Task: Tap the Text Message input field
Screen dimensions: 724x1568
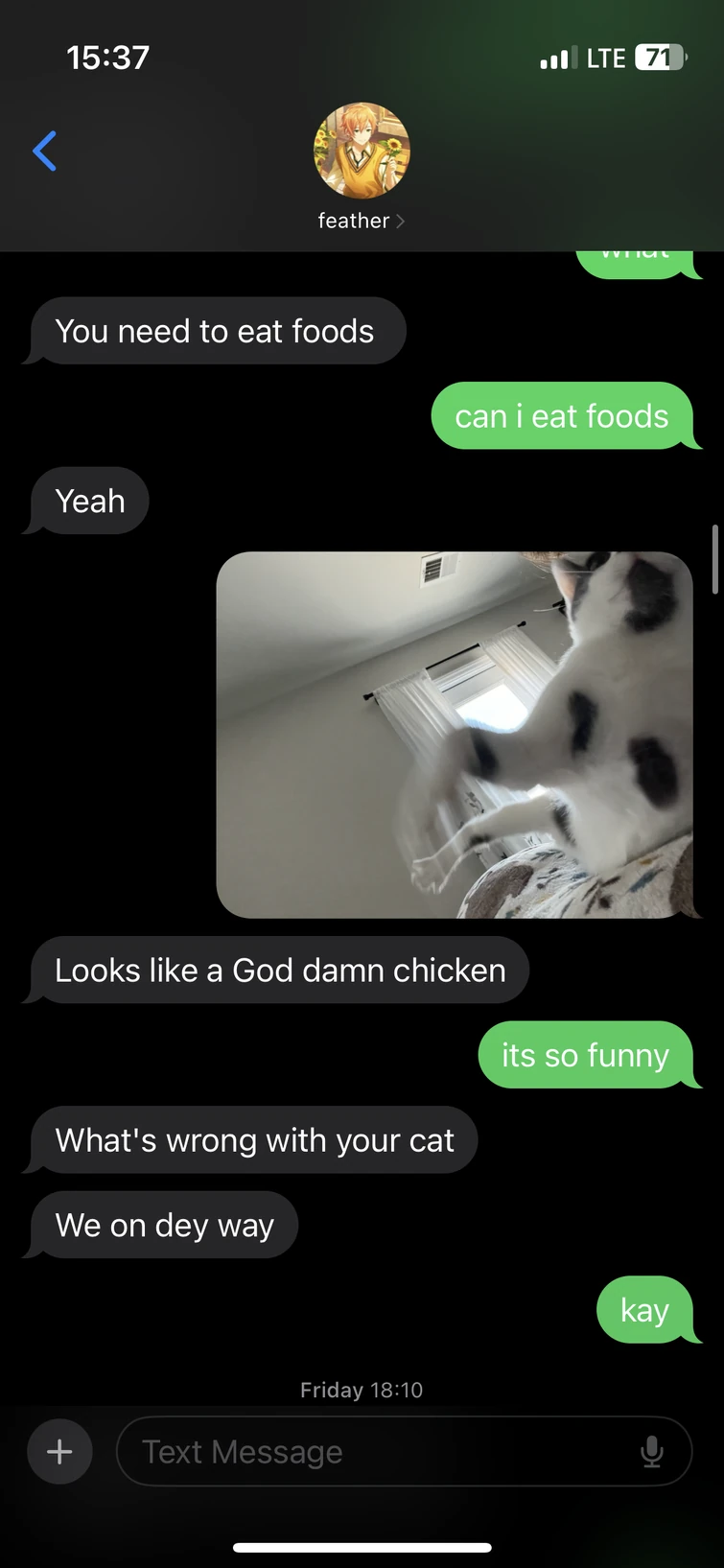Action: [384, 1451]
